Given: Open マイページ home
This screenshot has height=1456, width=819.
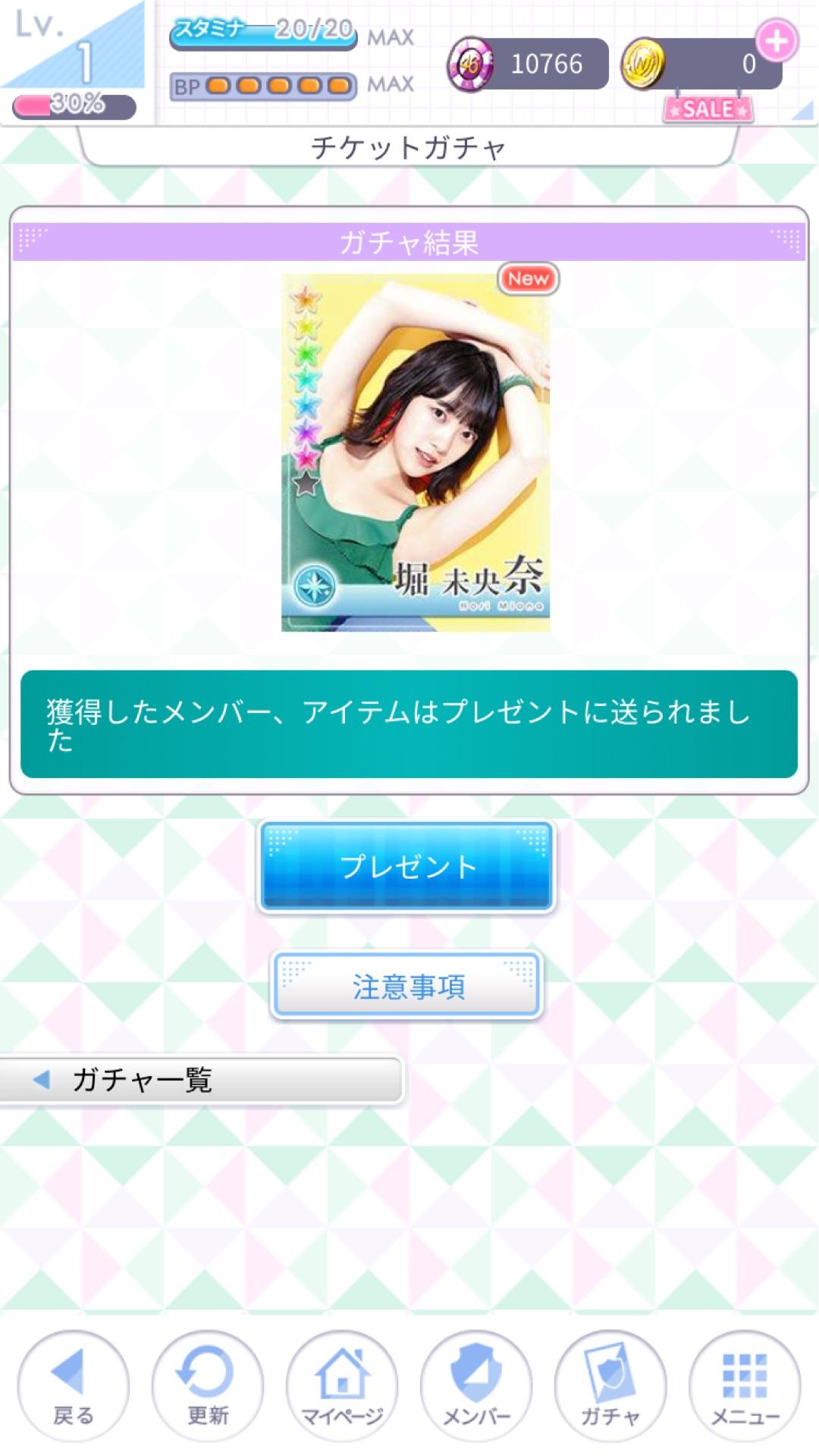Looking at the screenshot, I should pos(342,1385).
